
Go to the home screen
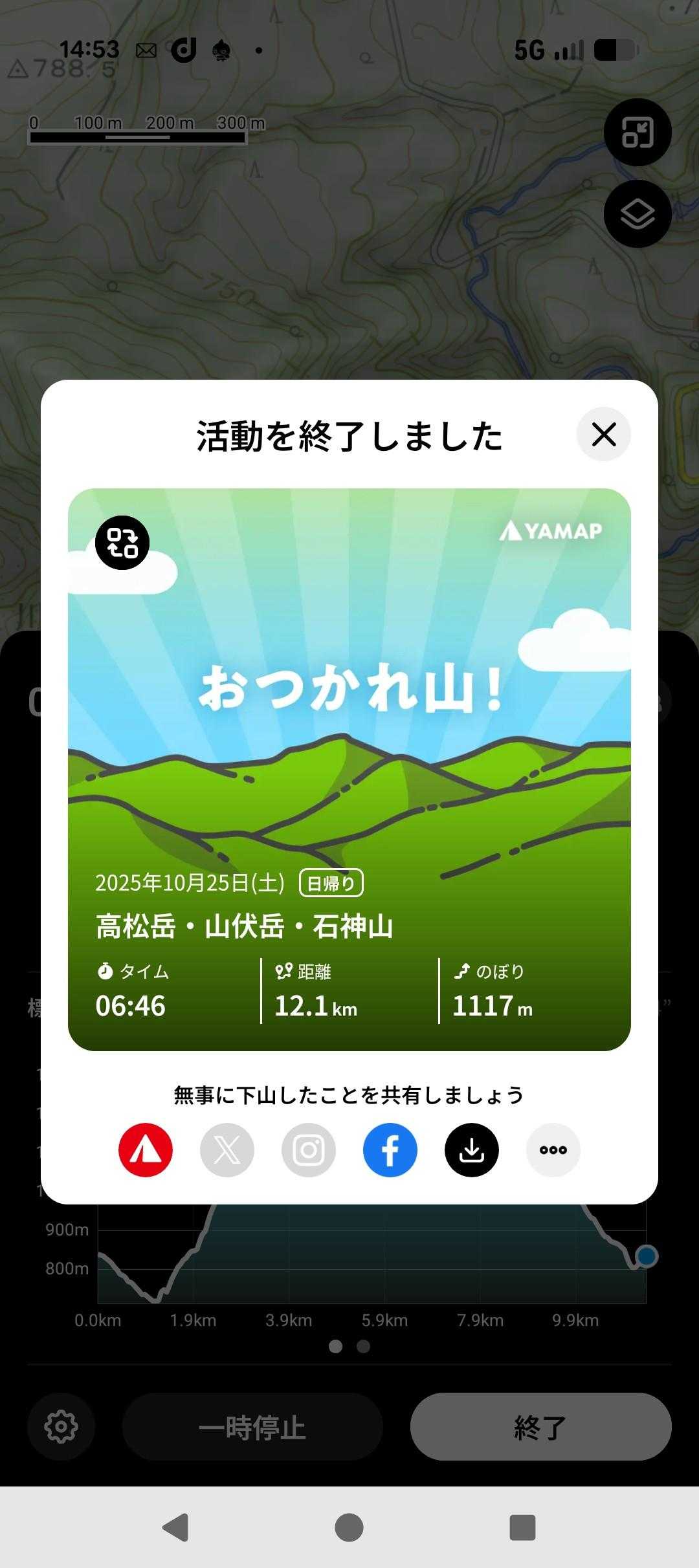pos(349,1527)
